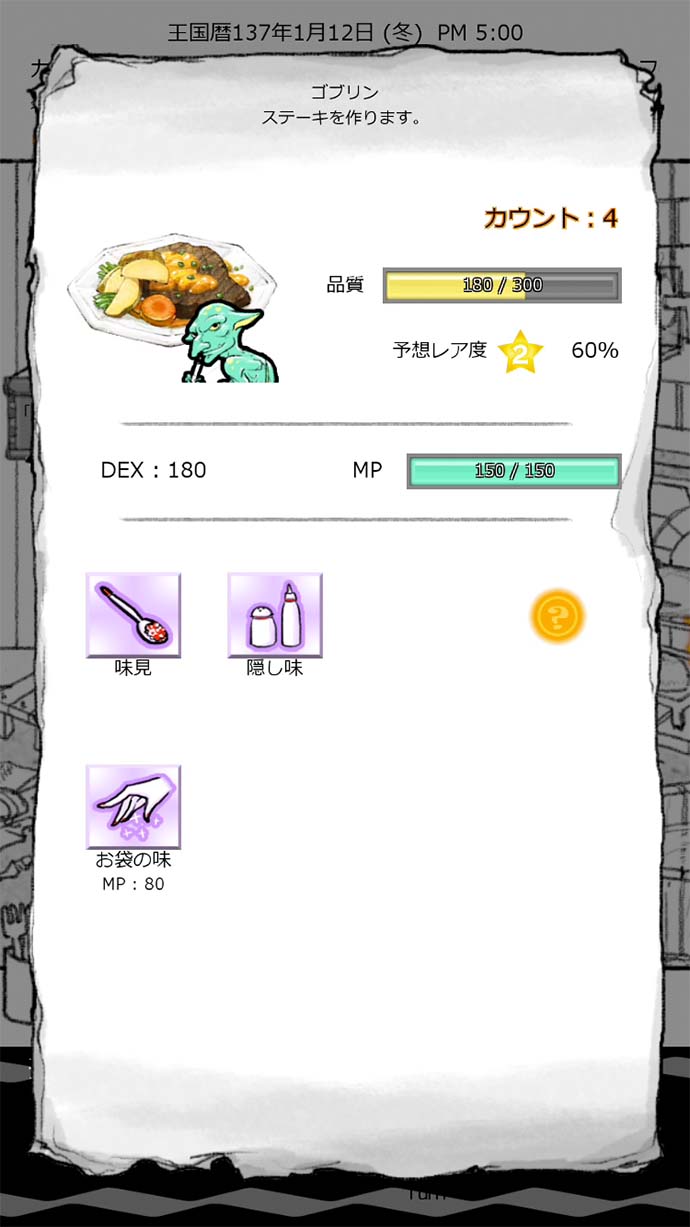Select the 隠し味 secret seasoning skill
Image resolution: width=690 pixels, height=1227 pixels.
pos(275,616)
